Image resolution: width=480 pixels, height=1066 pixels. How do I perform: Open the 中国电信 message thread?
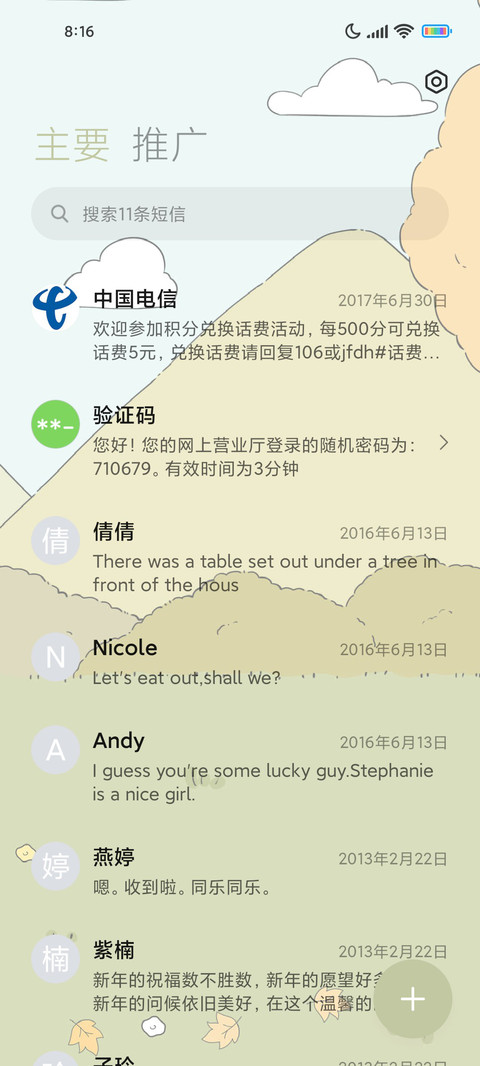pyautogui.click(x=240, y=325)
